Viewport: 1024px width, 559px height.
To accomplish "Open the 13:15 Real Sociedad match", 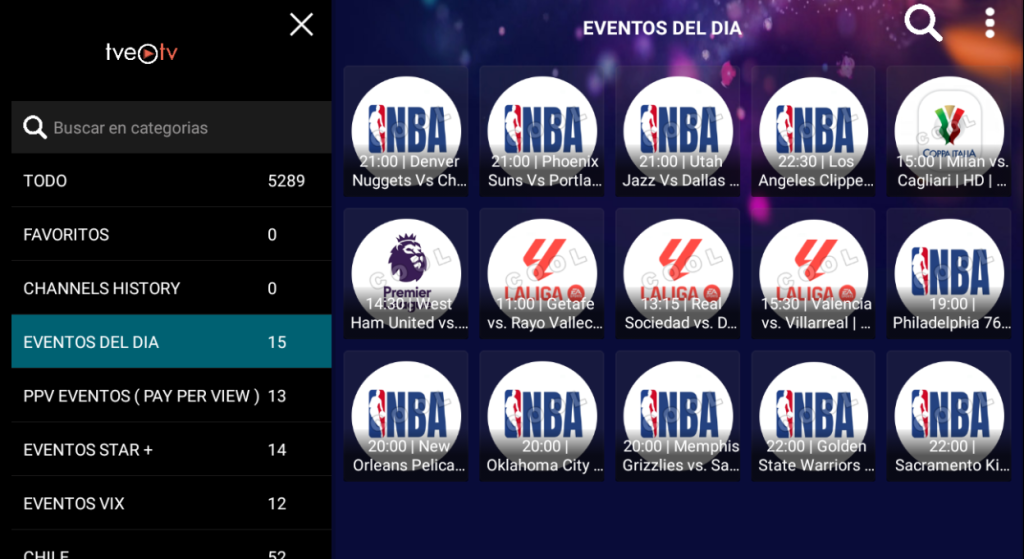I will [678, 272].
